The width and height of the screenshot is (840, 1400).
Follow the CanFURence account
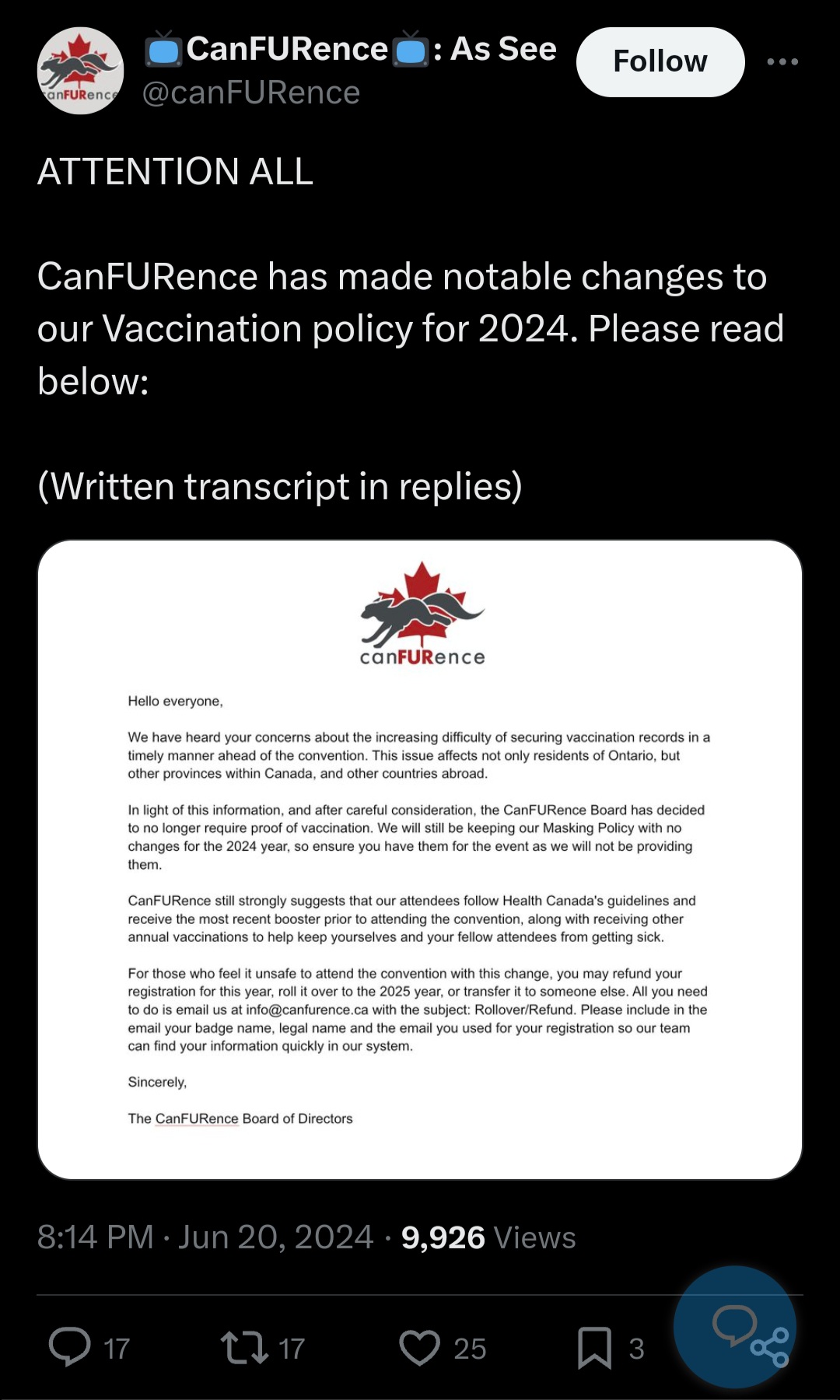click(660, 62)
